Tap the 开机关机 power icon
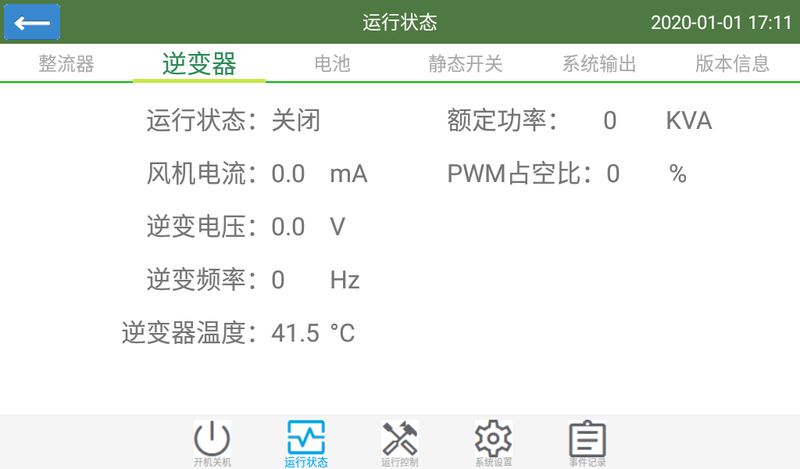Viewport: 800px width, 469px height. [212, 443]
